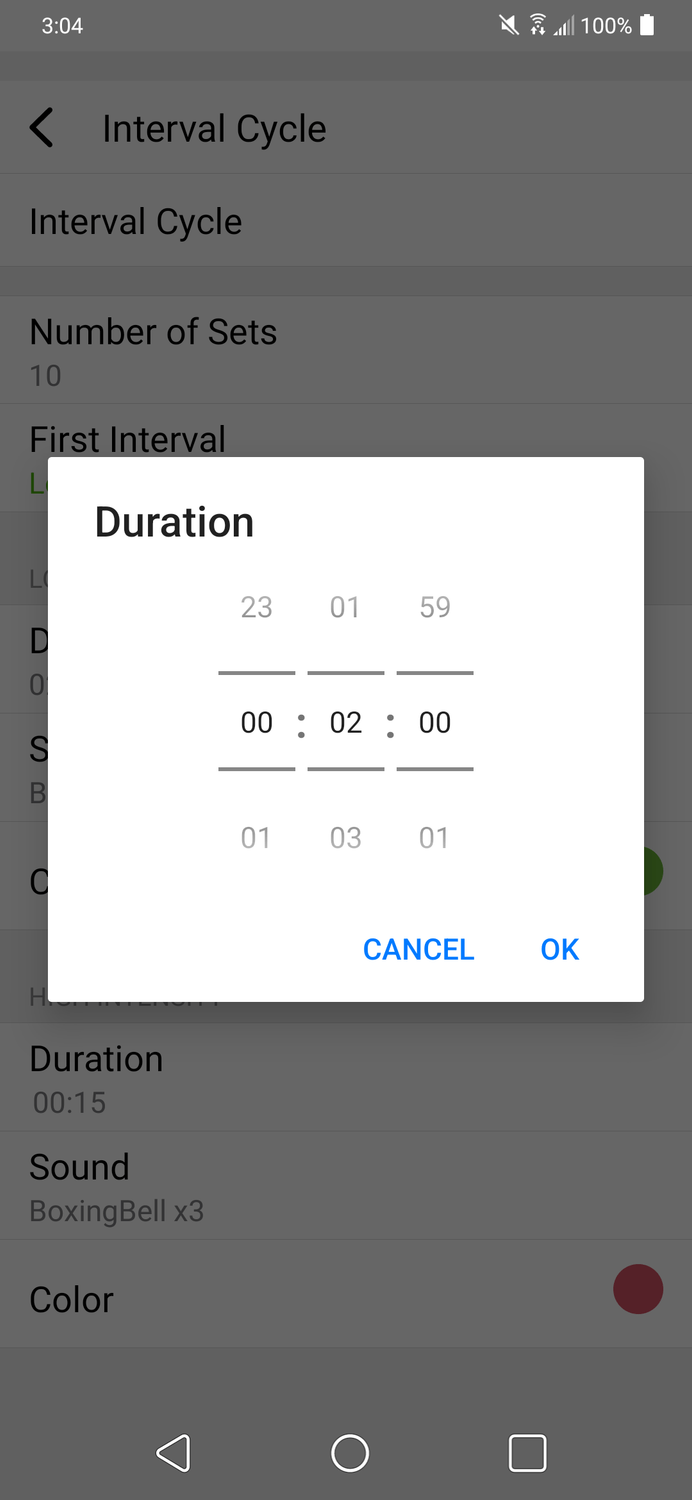
Task: Choose 59 in the seconds picker
Action: (x=435, y=607)
